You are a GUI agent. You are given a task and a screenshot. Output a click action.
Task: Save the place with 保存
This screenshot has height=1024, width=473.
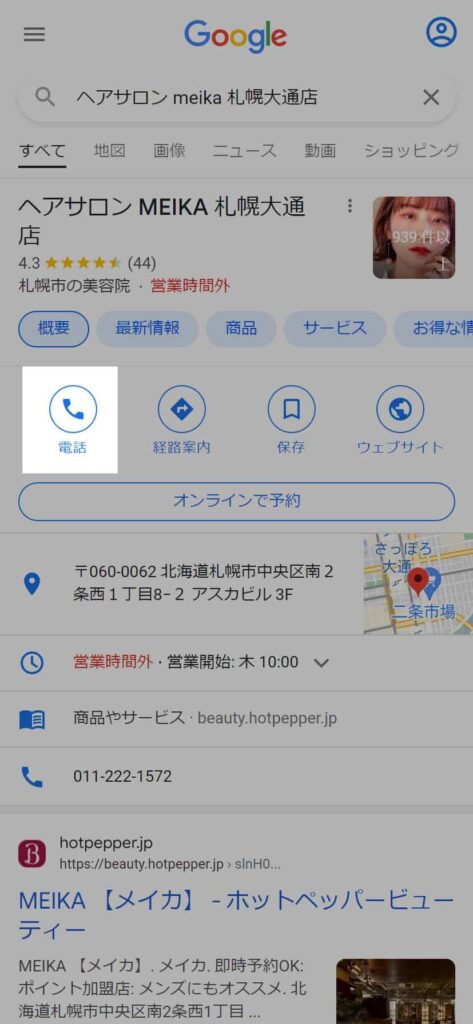pos(291,420)
